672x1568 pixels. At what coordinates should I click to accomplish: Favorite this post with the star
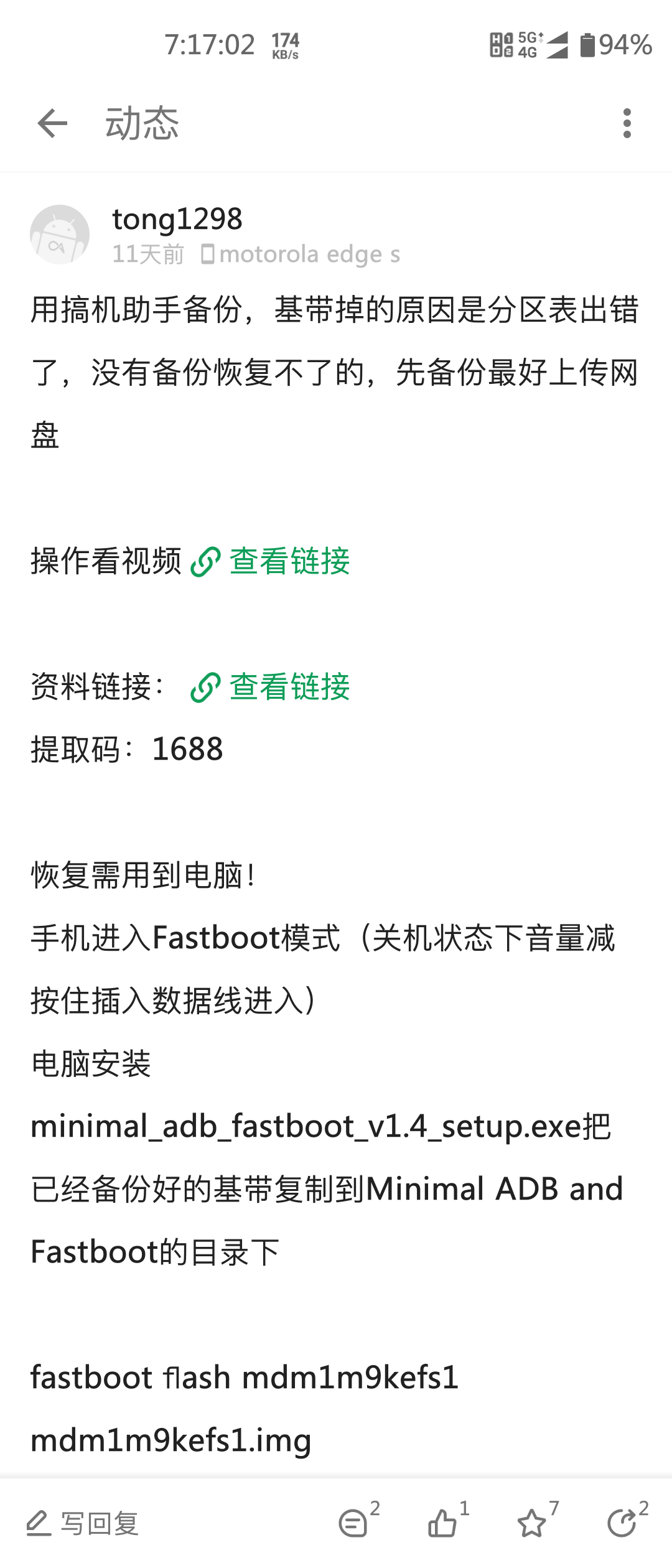(x=533, y=1522)
